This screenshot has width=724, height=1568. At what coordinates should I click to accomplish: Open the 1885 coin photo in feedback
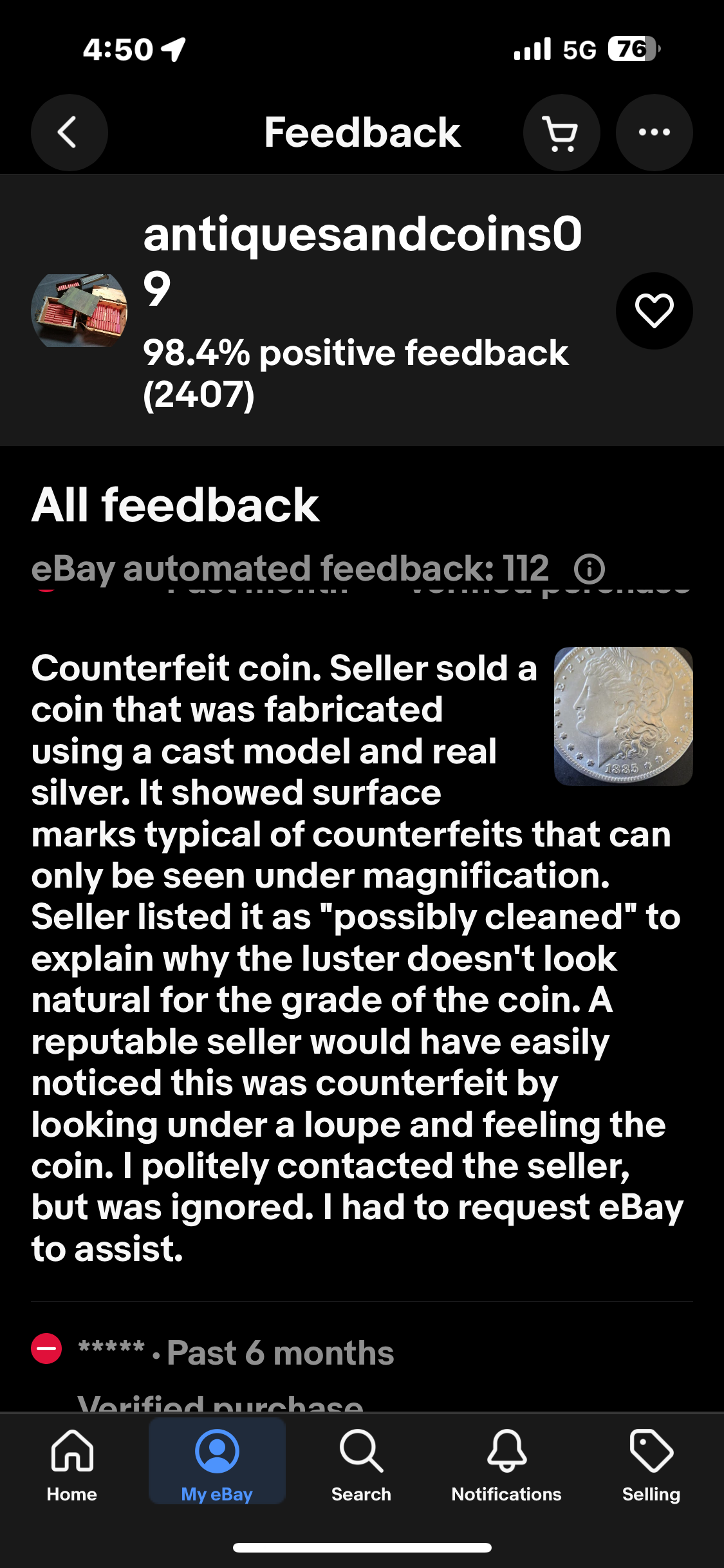pyautogui.click(x=623, y=716)
